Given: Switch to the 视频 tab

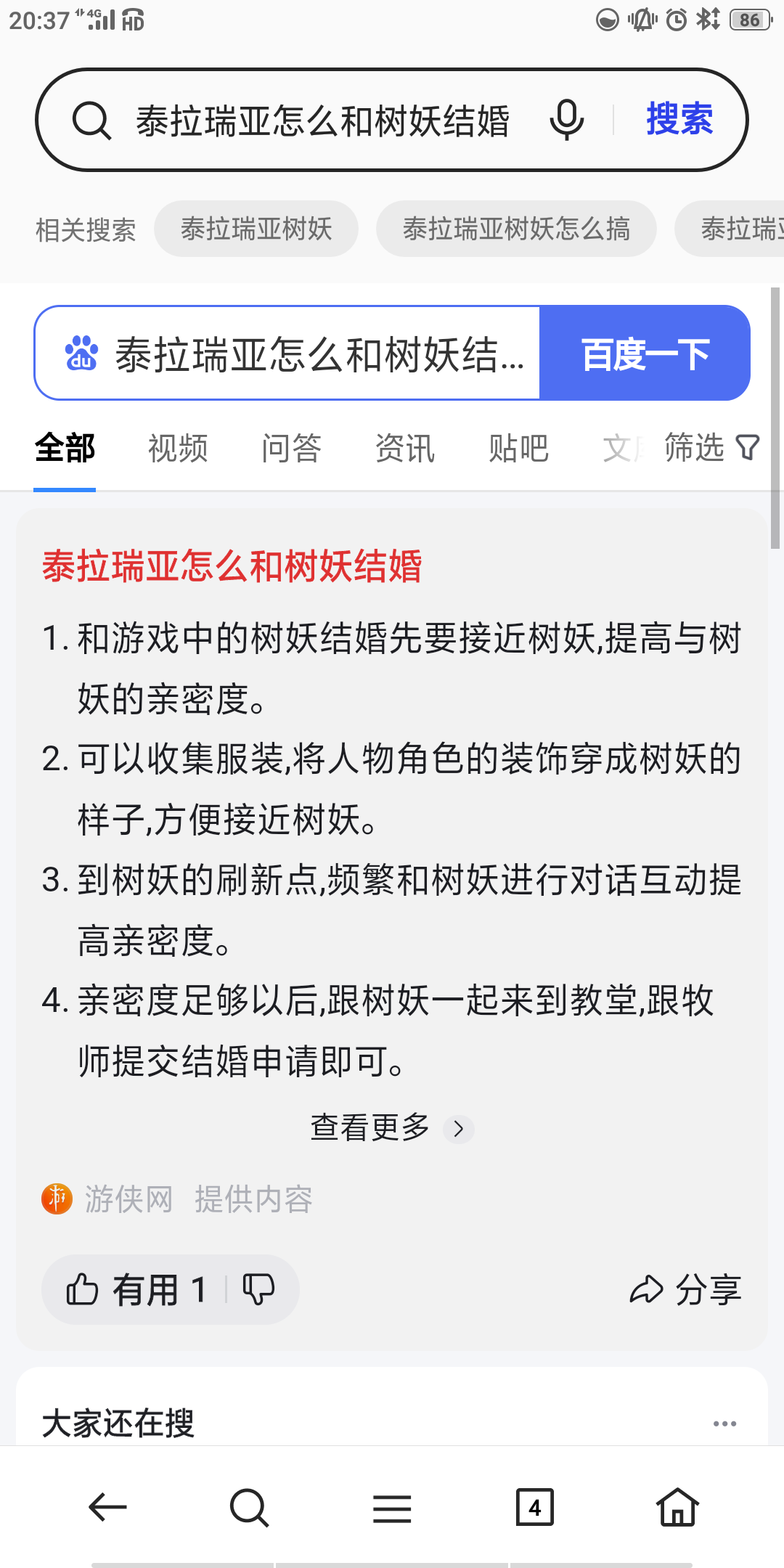Looking at the screenshot, I should (x=178, y=448).
